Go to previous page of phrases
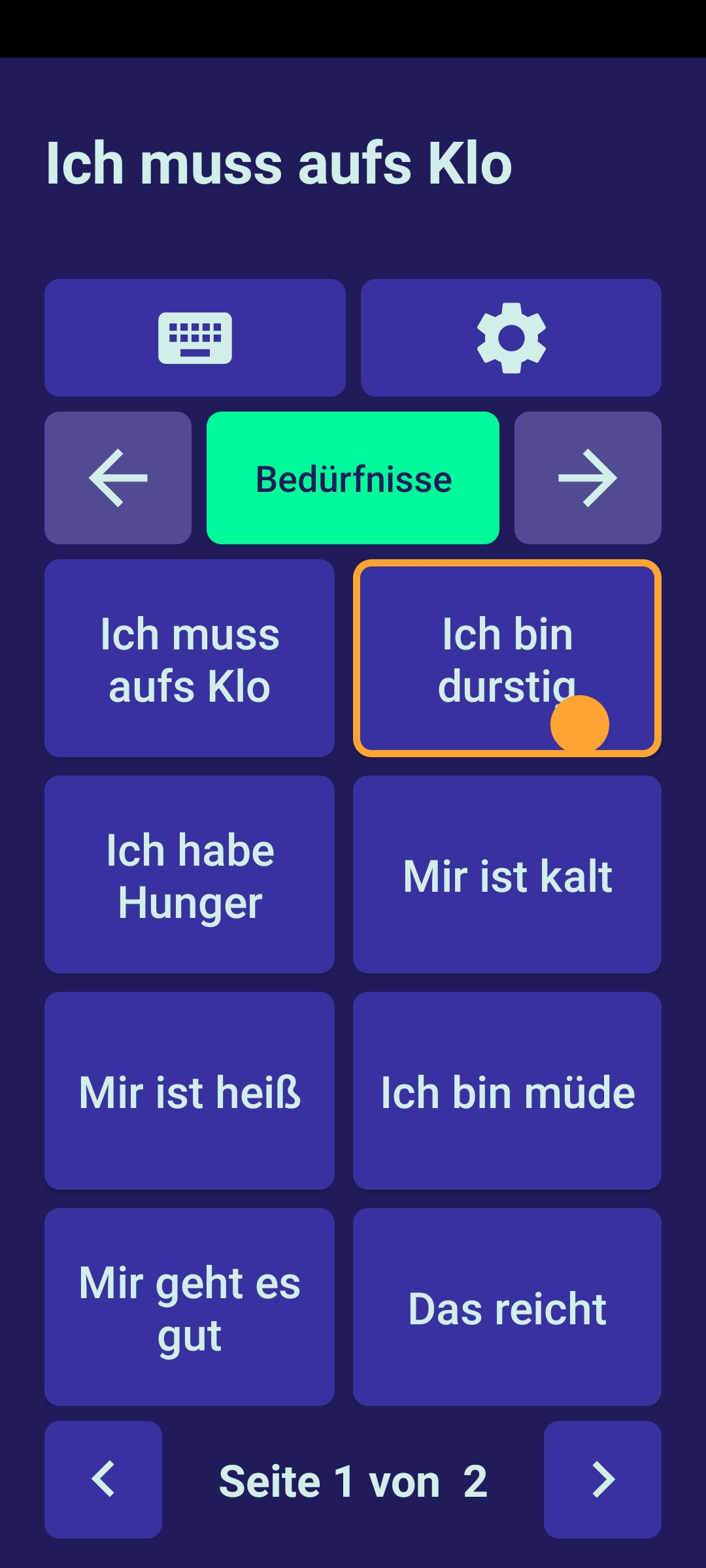The image size is (706, 1568). 103,1479
